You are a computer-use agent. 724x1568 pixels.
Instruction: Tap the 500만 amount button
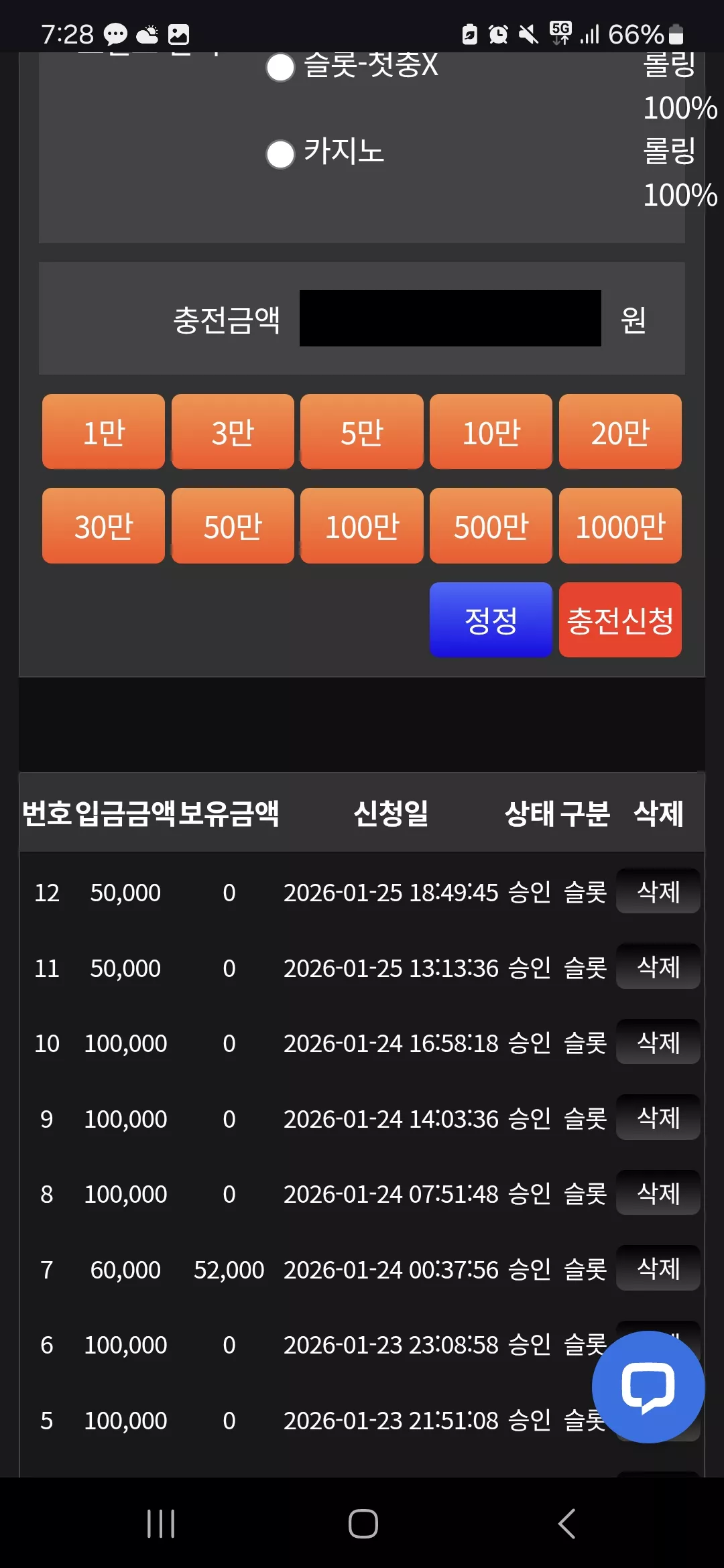tap(491, 526)
